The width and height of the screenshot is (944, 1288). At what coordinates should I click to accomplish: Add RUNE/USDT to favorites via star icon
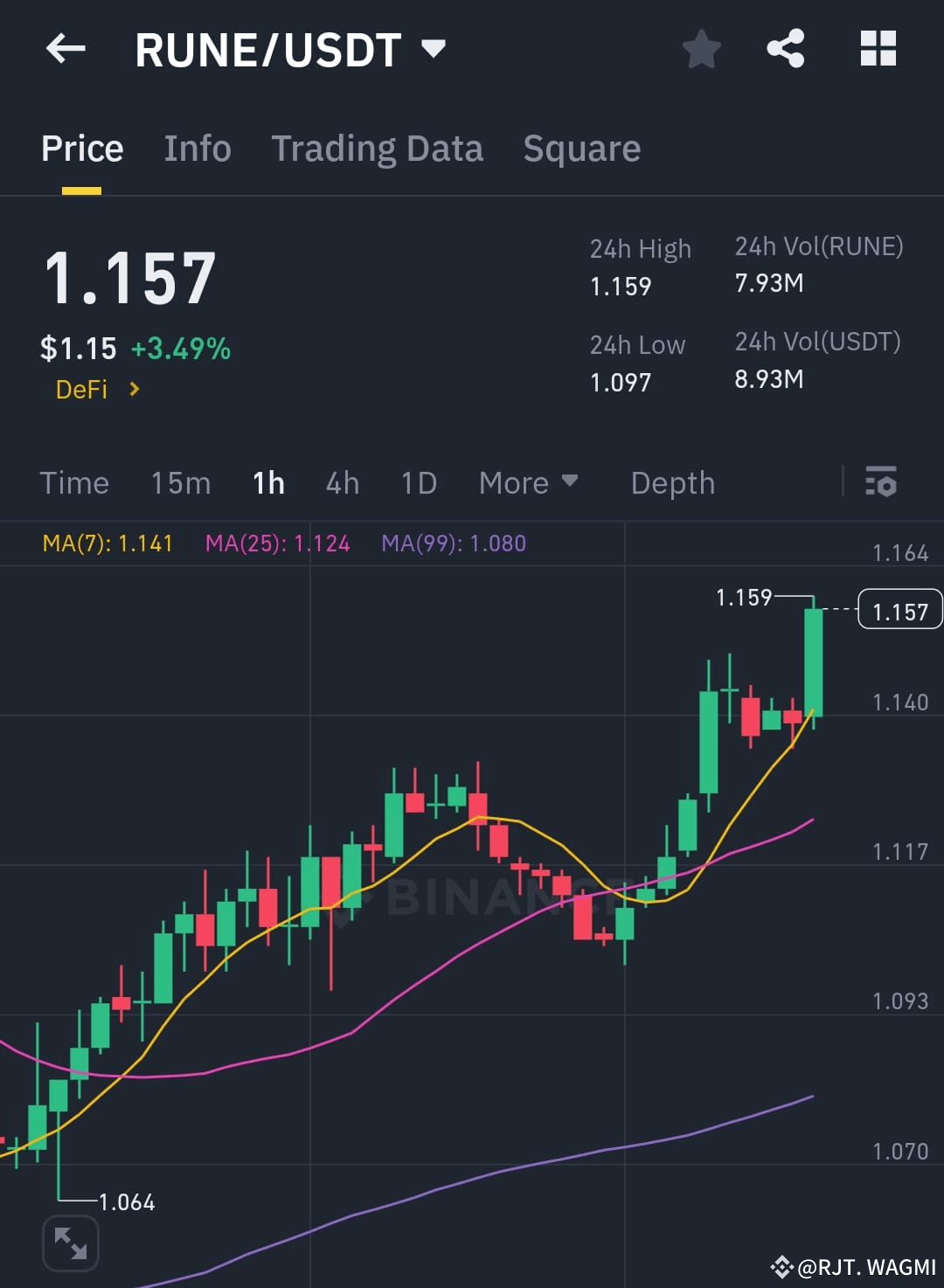click(x=702, y=50)
